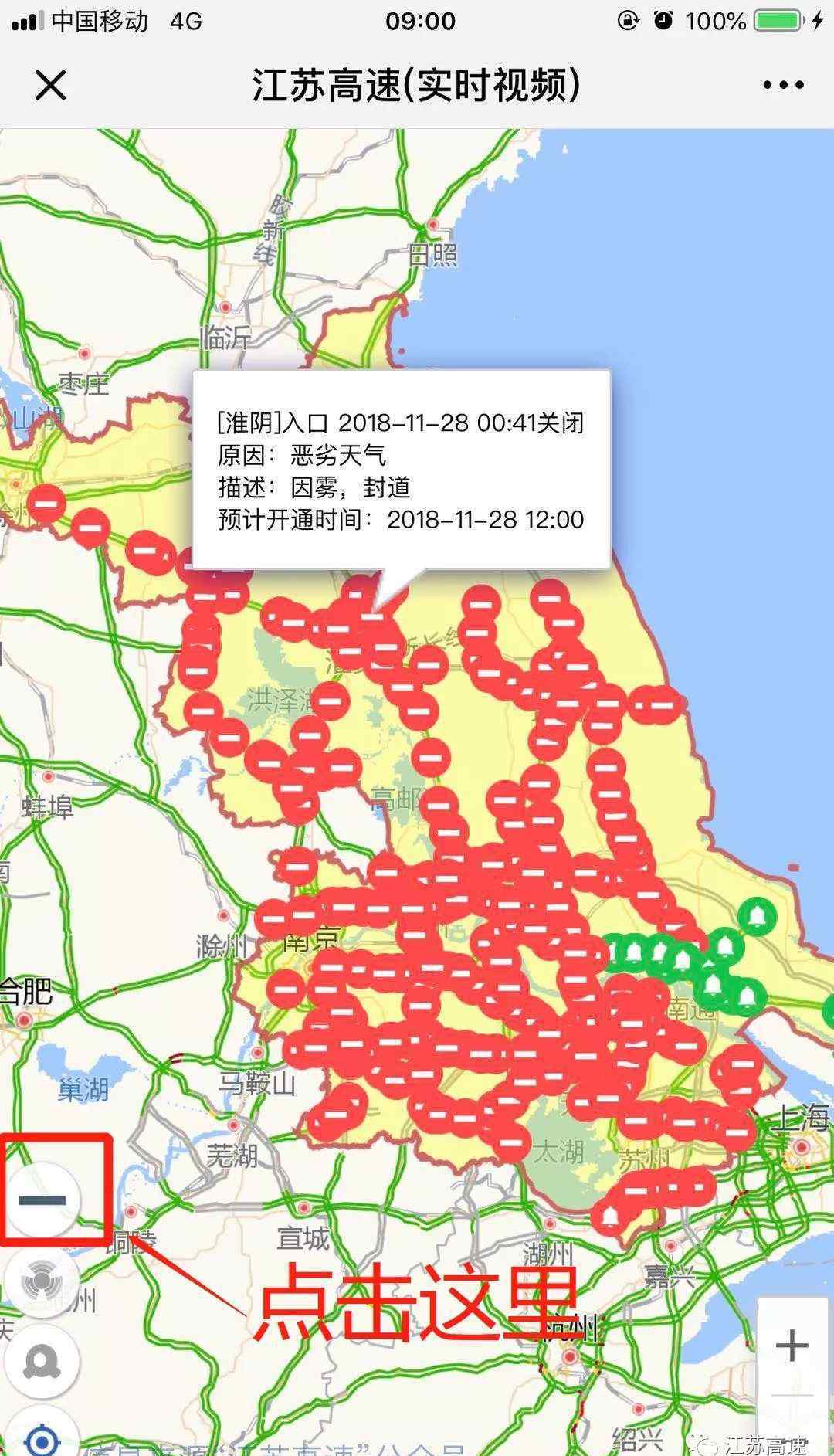
Task: Tap the radar broadcast round button
Action: point(42,1281)
